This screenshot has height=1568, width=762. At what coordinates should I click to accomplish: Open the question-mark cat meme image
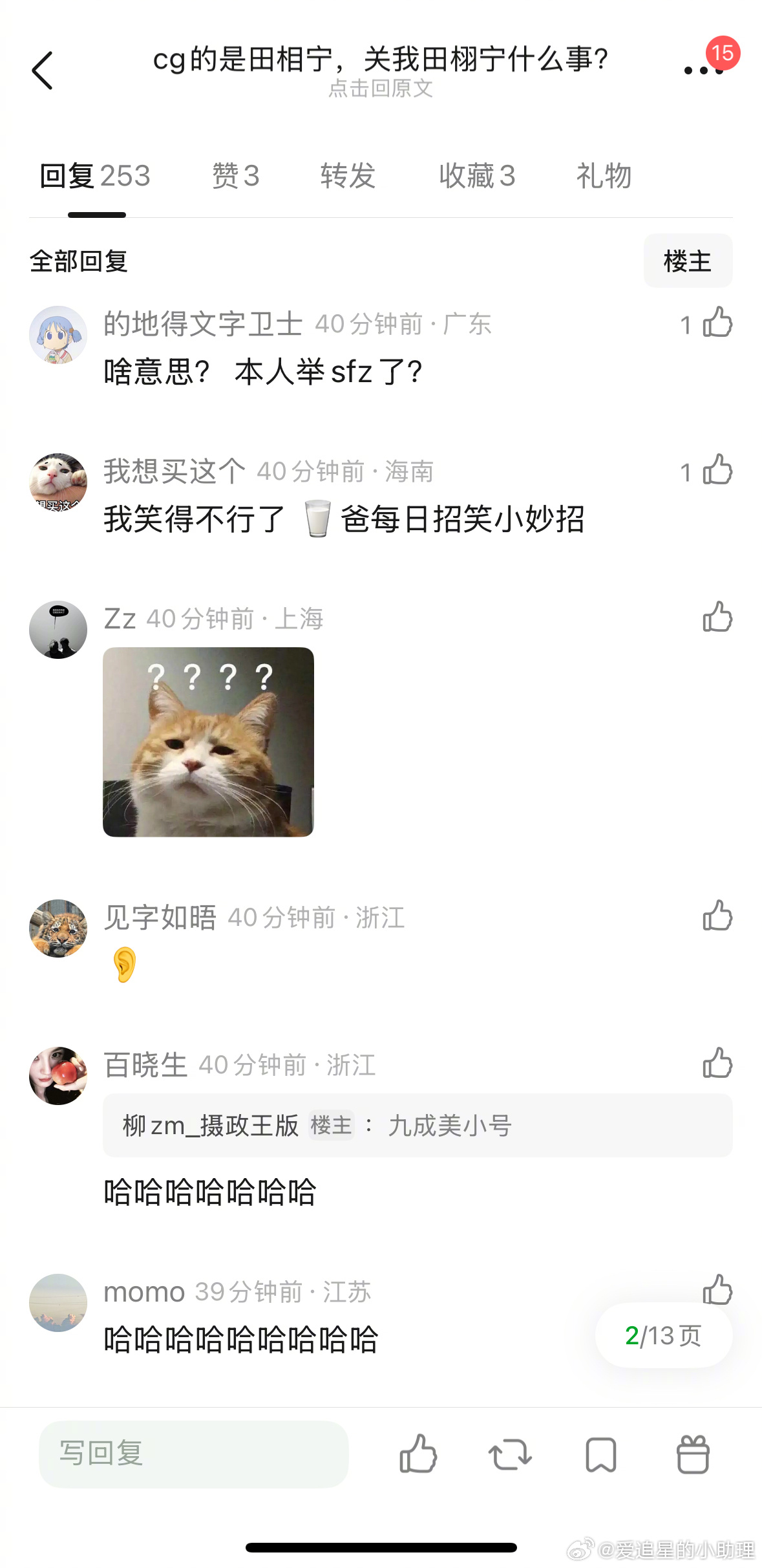(209, 742)
